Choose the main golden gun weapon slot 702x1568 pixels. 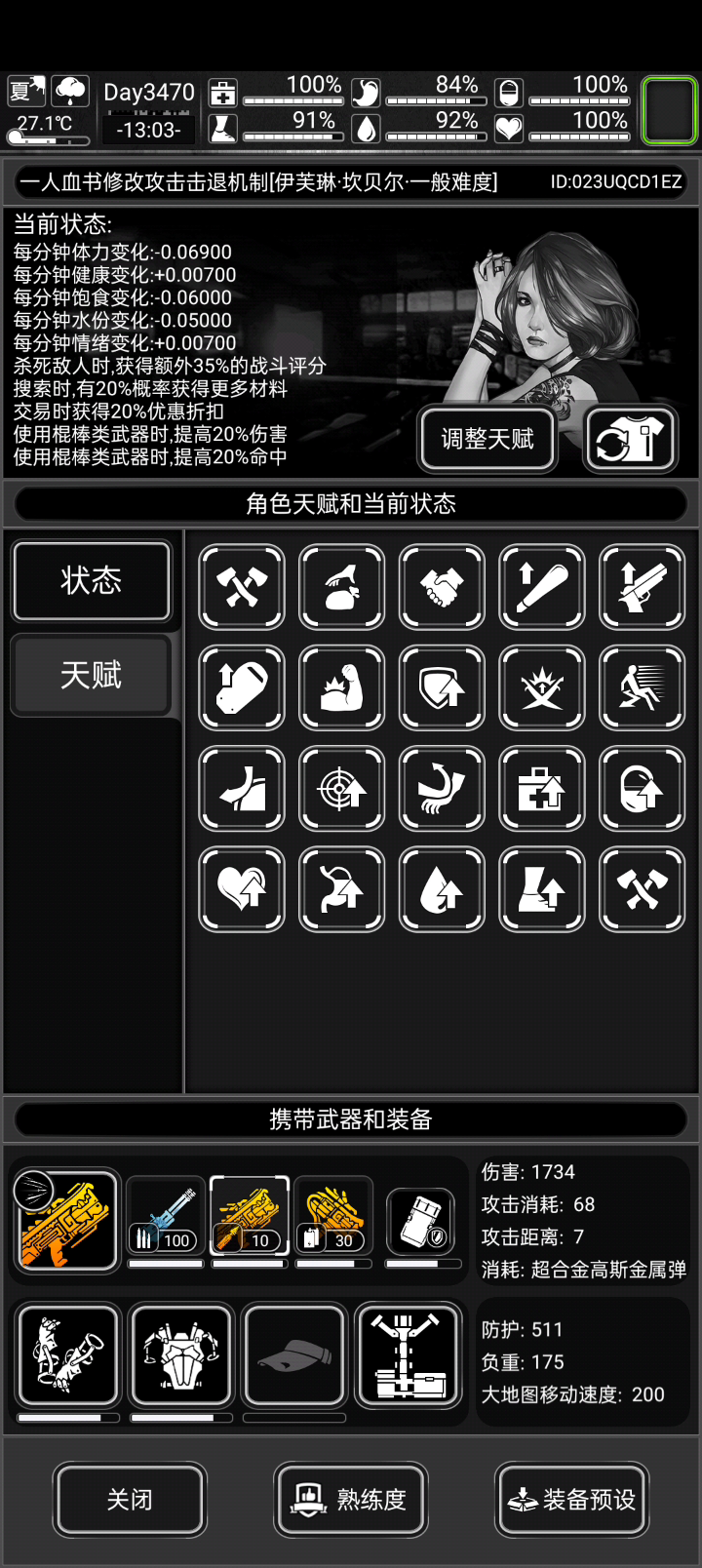[65, 1221]
